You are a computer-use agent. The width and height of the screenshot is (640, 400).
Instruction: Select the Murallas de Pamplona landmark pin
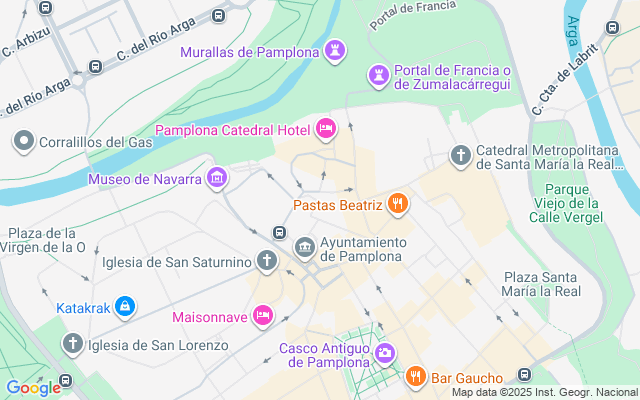tap(336, 50)
